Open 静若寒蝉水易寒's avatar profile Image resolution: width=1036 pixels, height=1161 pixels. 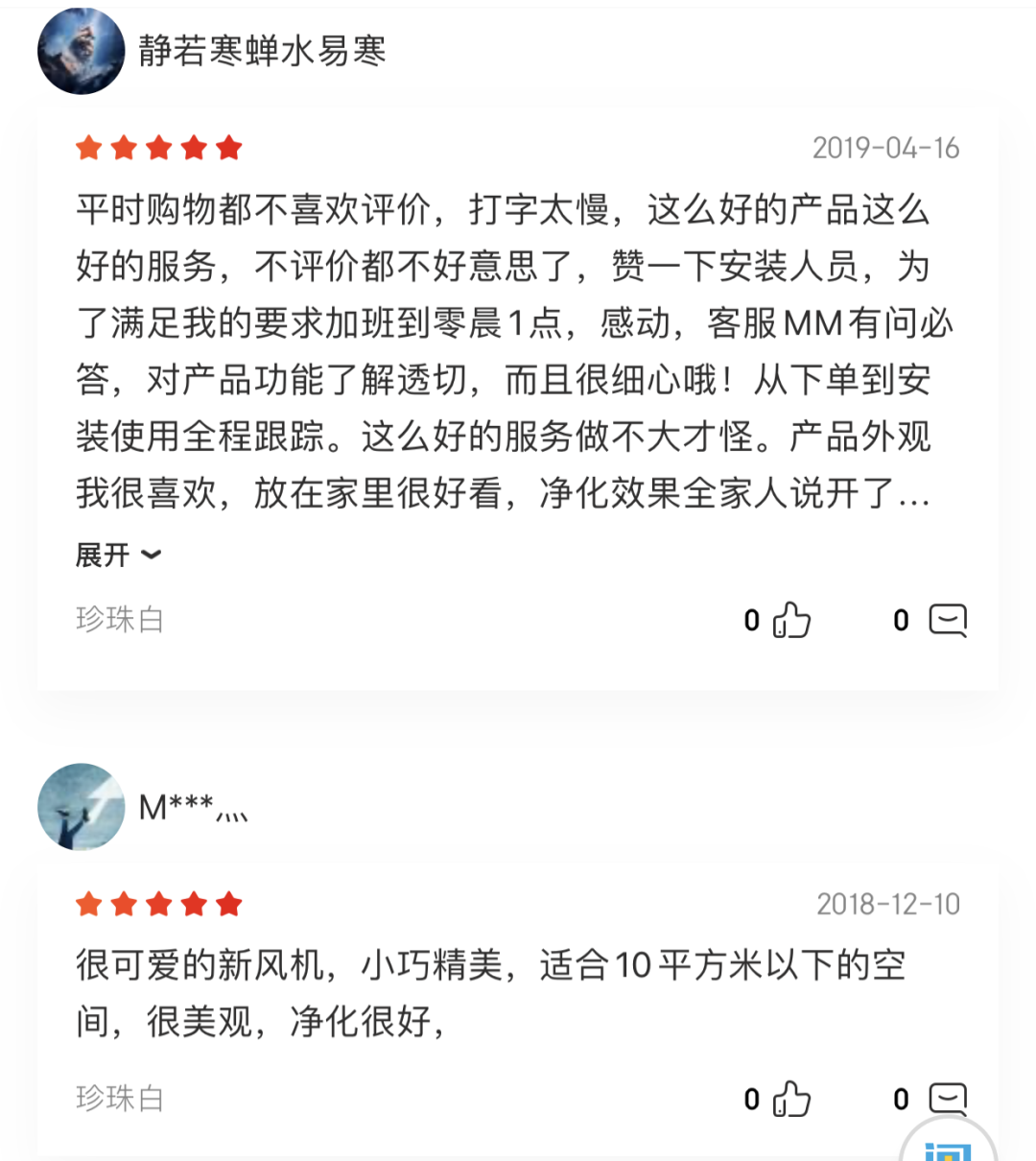81,51
